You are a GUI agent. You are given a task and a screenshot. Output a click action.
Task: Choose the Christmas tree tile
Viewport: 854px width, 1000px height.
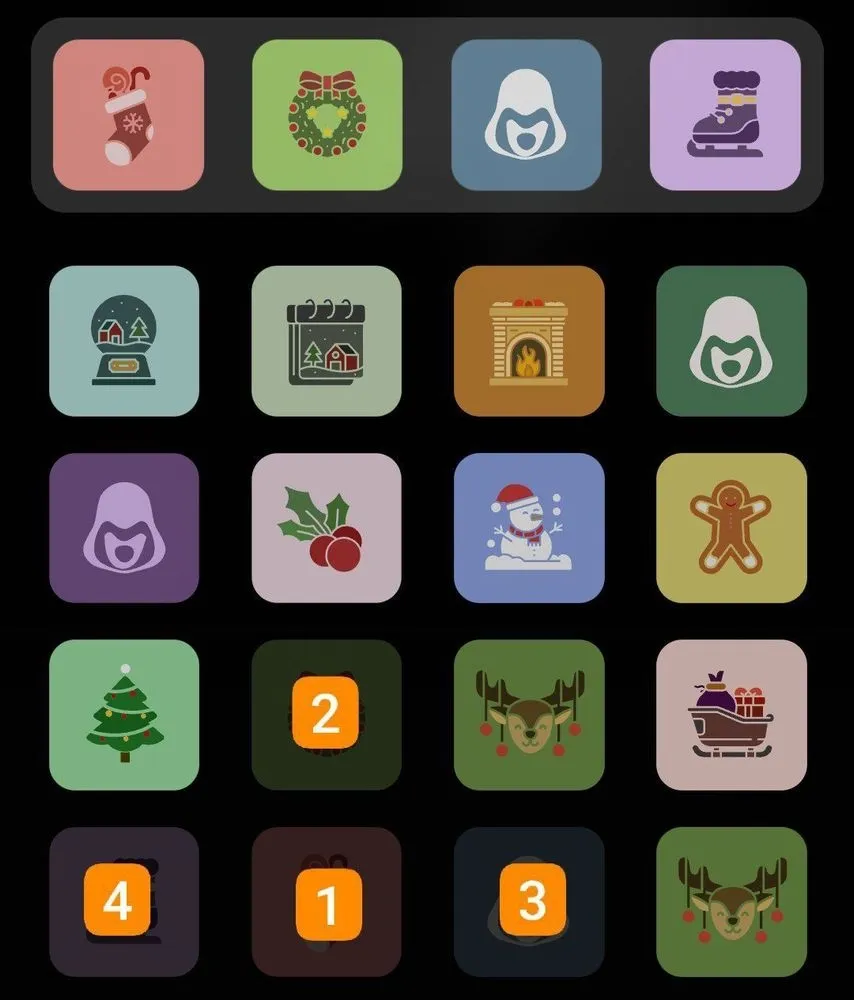(124, 715)
